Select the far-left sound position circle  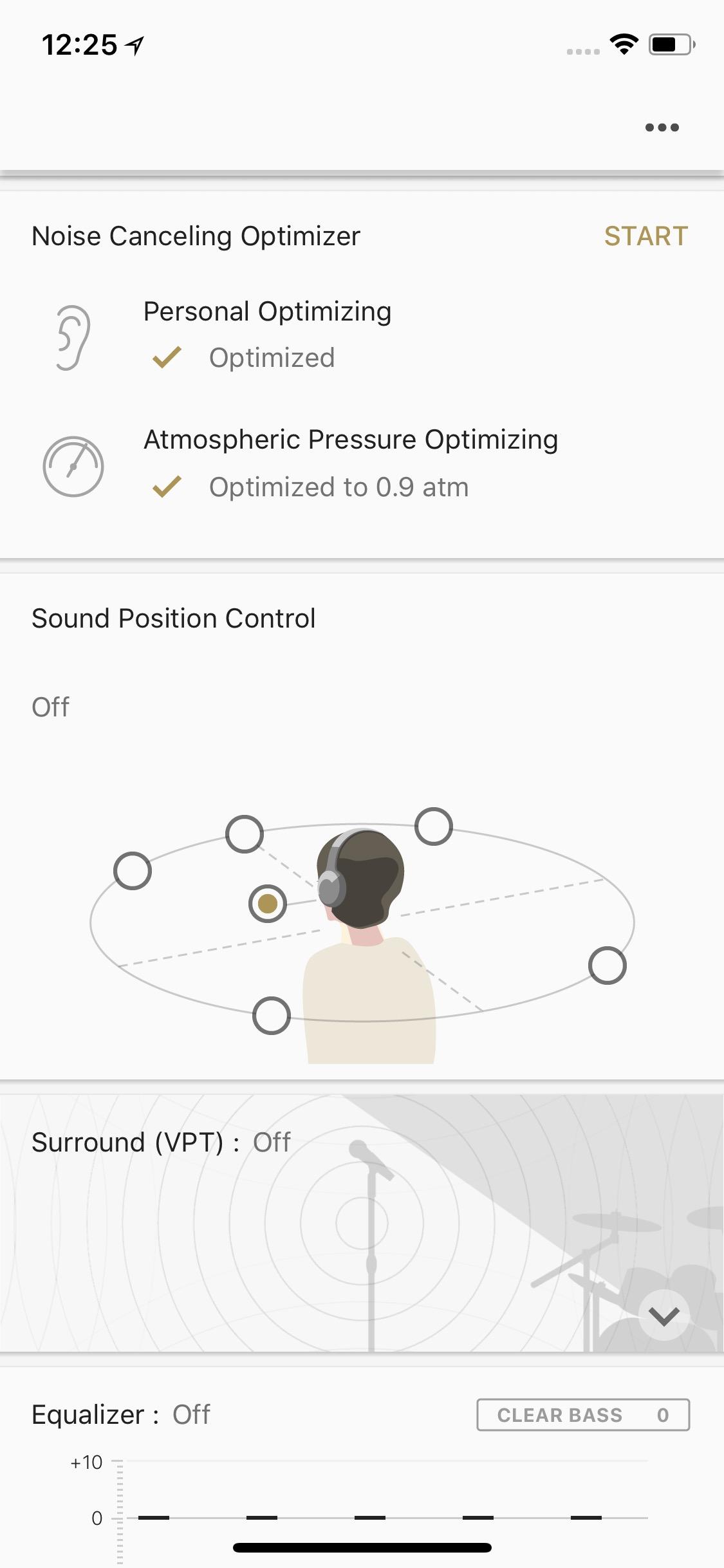coord(133,871)
